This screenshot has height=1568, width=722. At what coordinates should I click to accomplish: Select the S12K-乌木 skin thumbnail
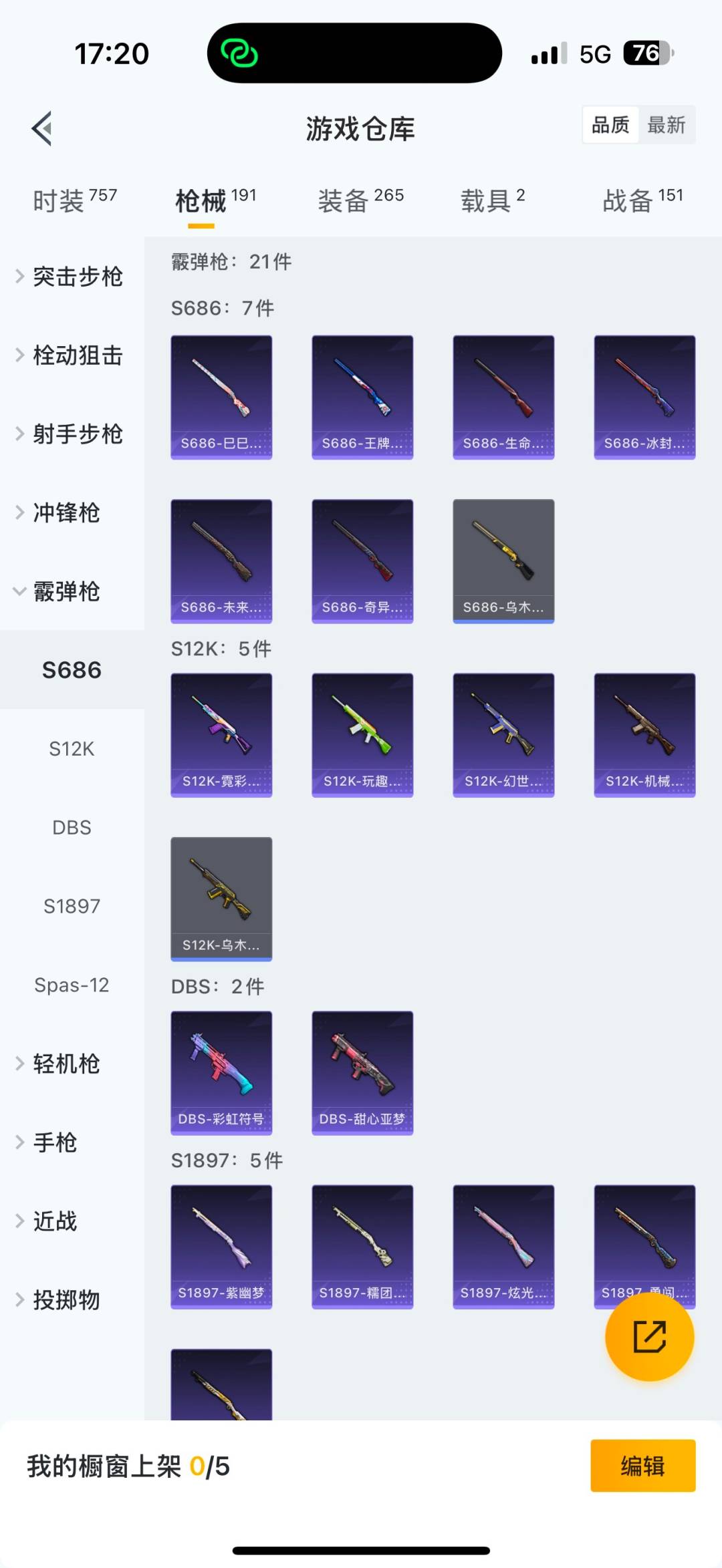click(x=221, y=898)
